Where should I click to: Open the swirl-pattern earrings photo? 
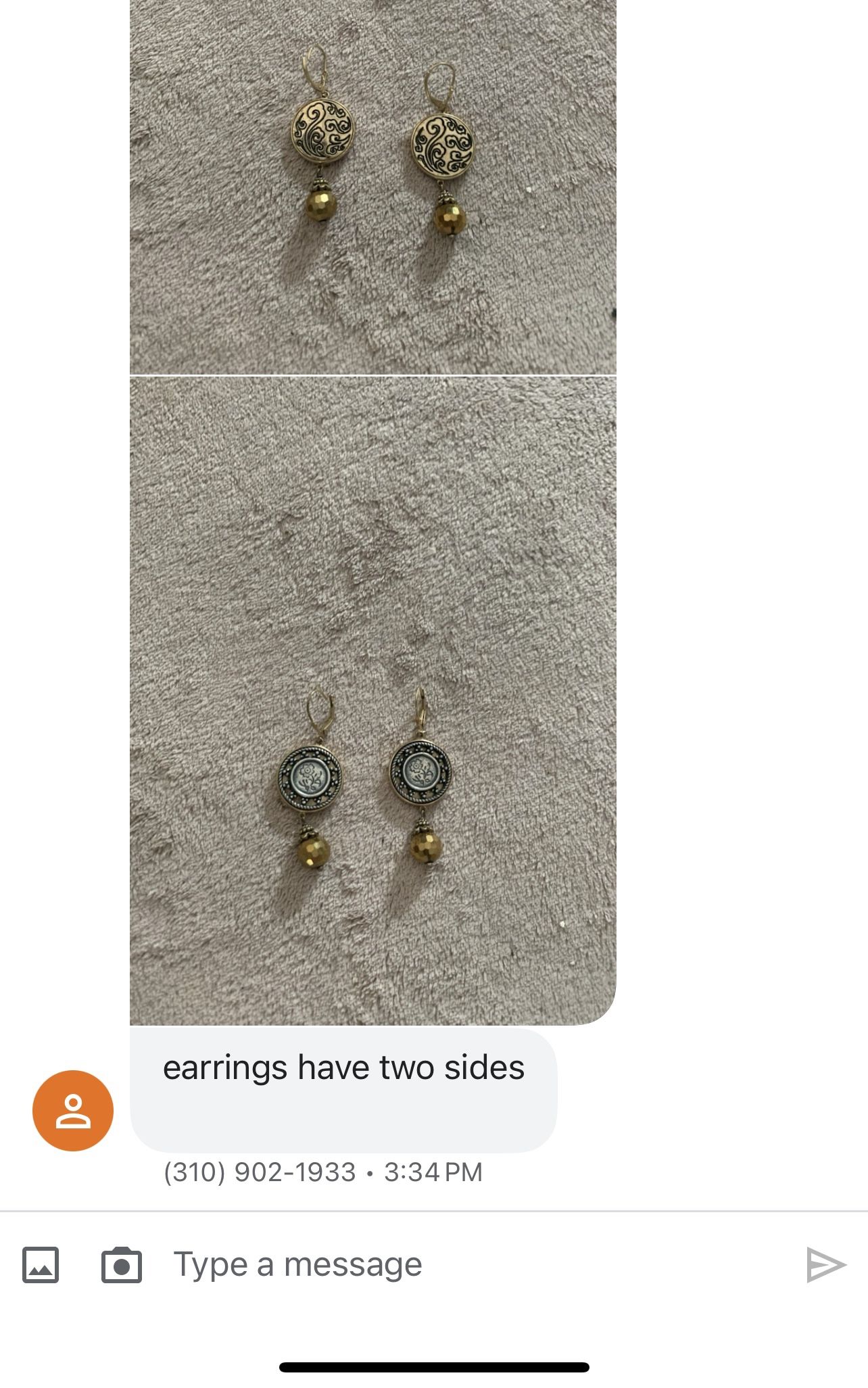(372, 186)
